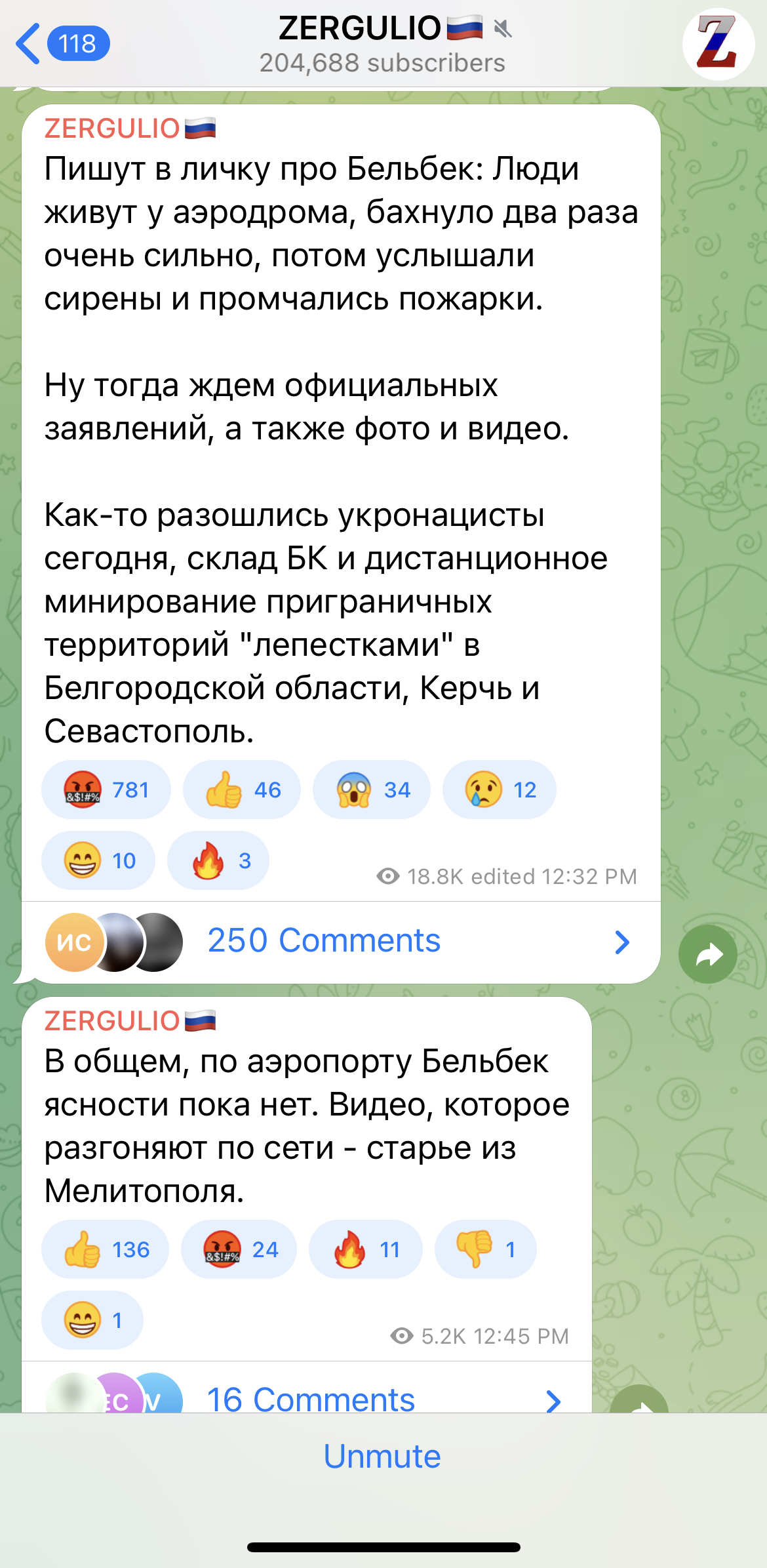Like the second post with thumbs up 136
Image resolution: width=767 pixels, height=1568 pixels.
tap(105, 1249)
